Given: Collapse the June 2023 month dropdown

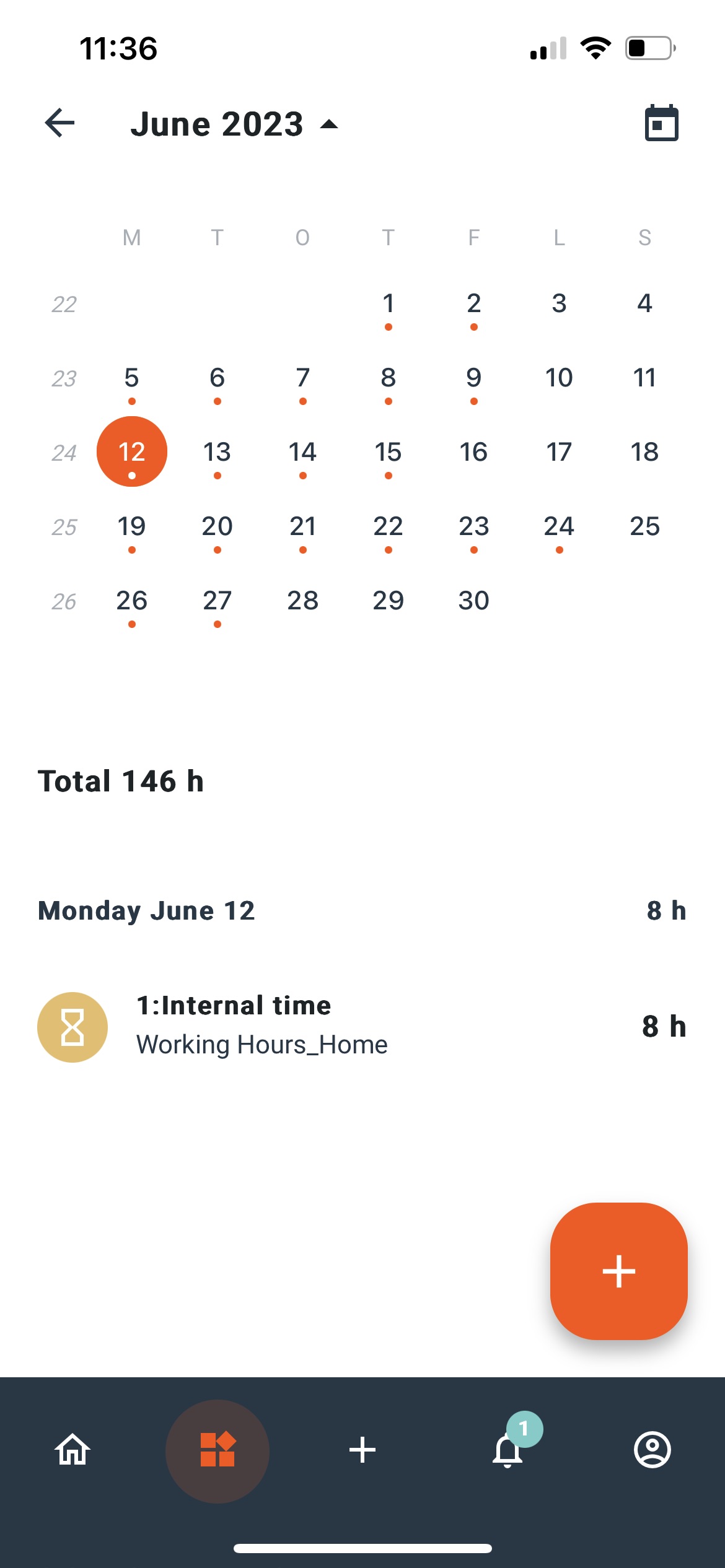Looking at the screenshot, I should tap(234, 124).
